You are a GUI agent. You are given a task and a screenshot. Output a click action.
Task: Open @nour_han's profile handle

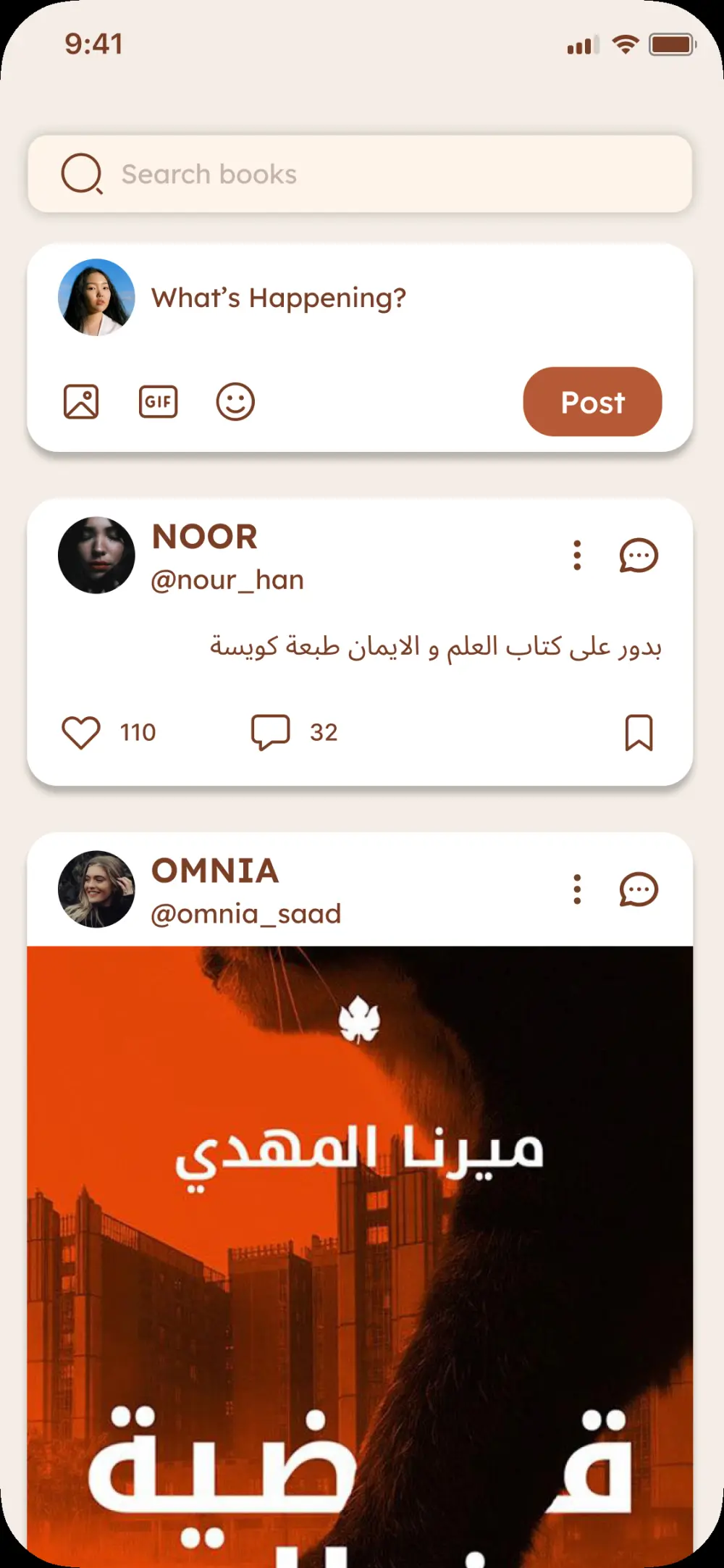pyautogui.click(x=227, y=579)
